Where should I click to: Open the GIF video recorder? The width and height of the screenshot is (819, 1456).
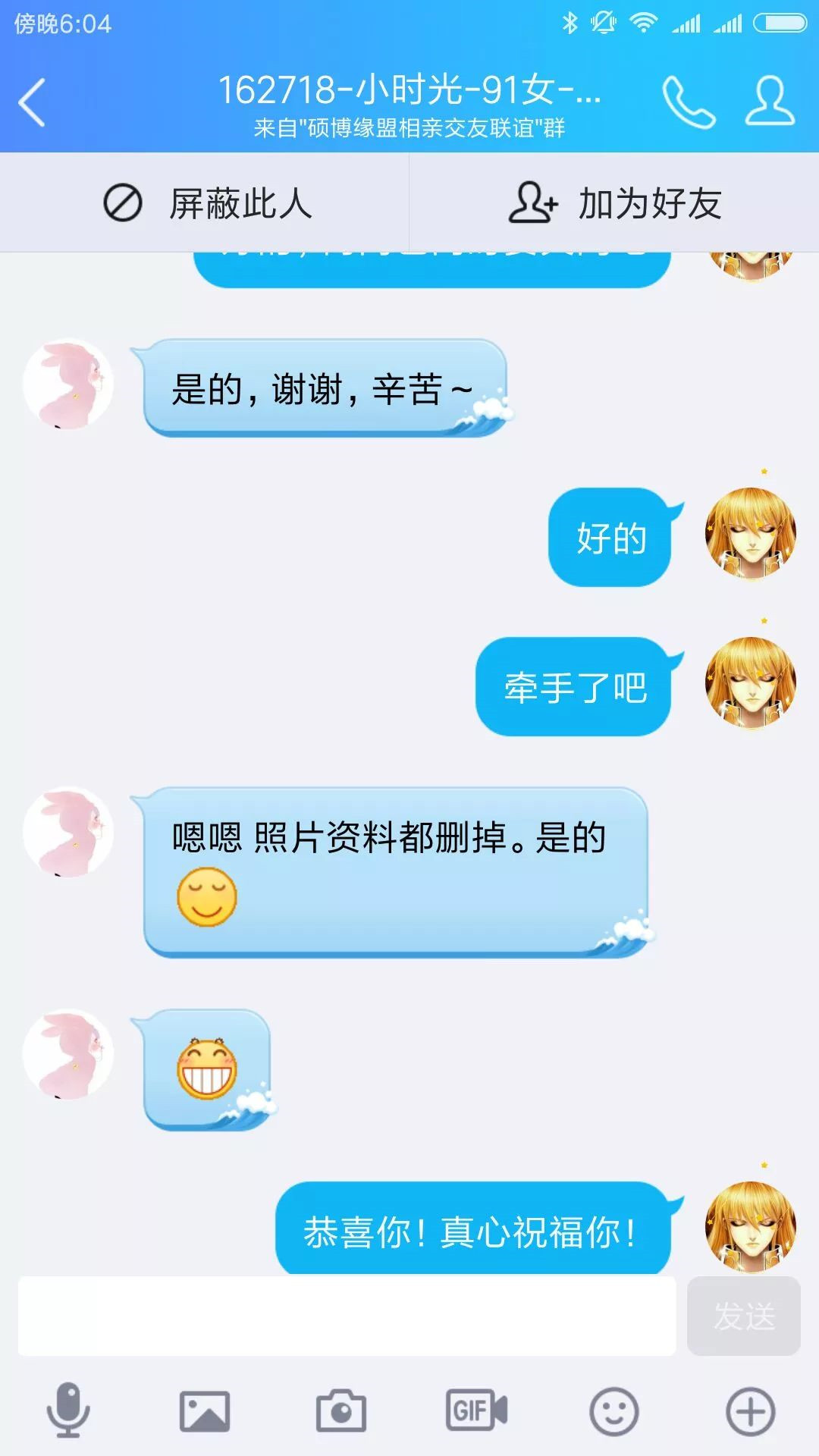(x=476, y=1411)
